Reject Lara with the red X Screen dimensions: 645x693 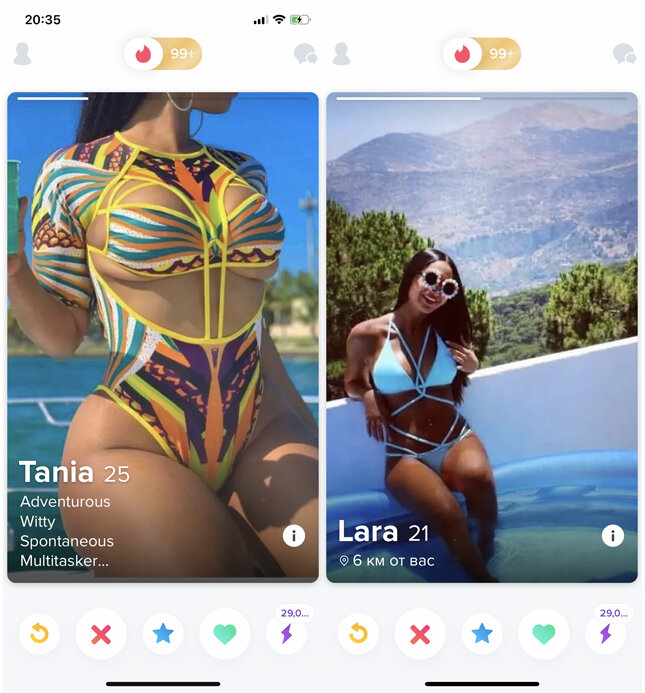[x=420, y=634]
